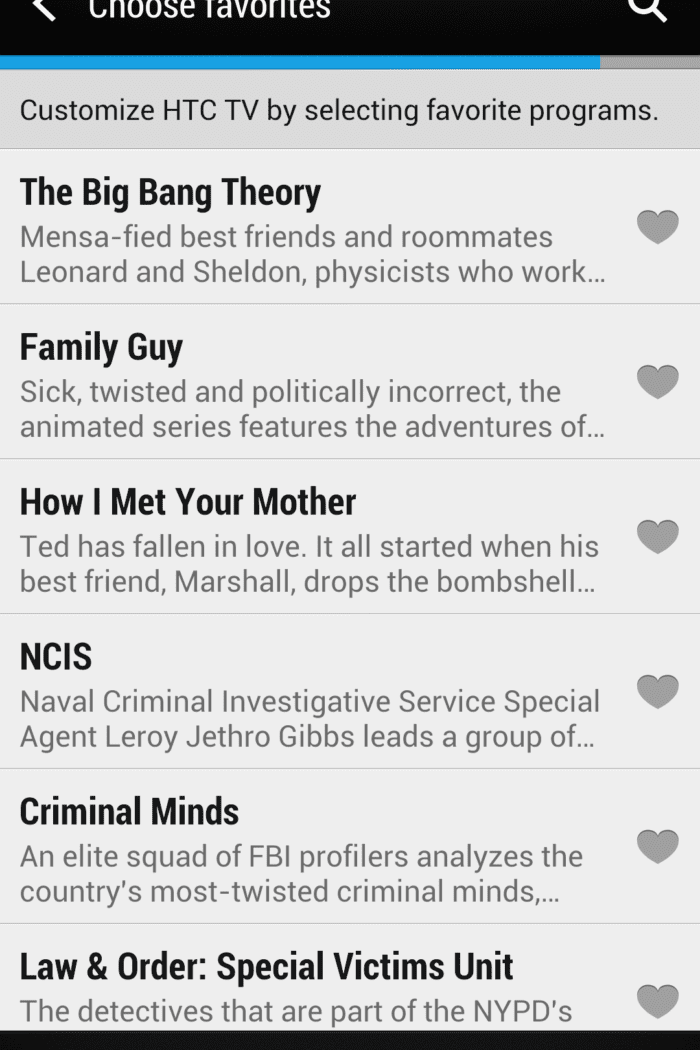
Task: Open How I Met Your Mother entry
Action: click(310, 538)
